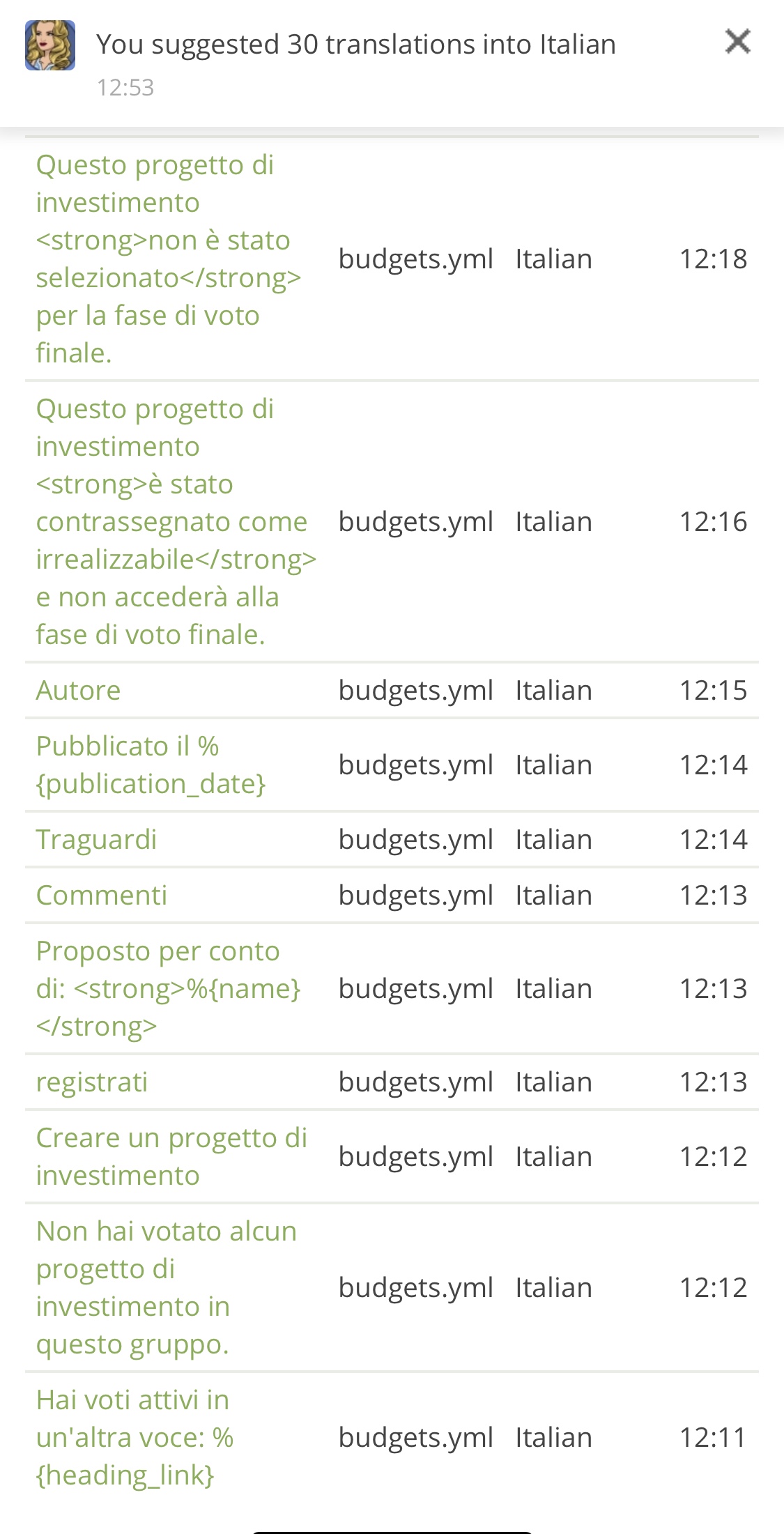Open 'Hai voti attivi in un'altra voce' translation

pyautogui.click(x=134, y=1438)
